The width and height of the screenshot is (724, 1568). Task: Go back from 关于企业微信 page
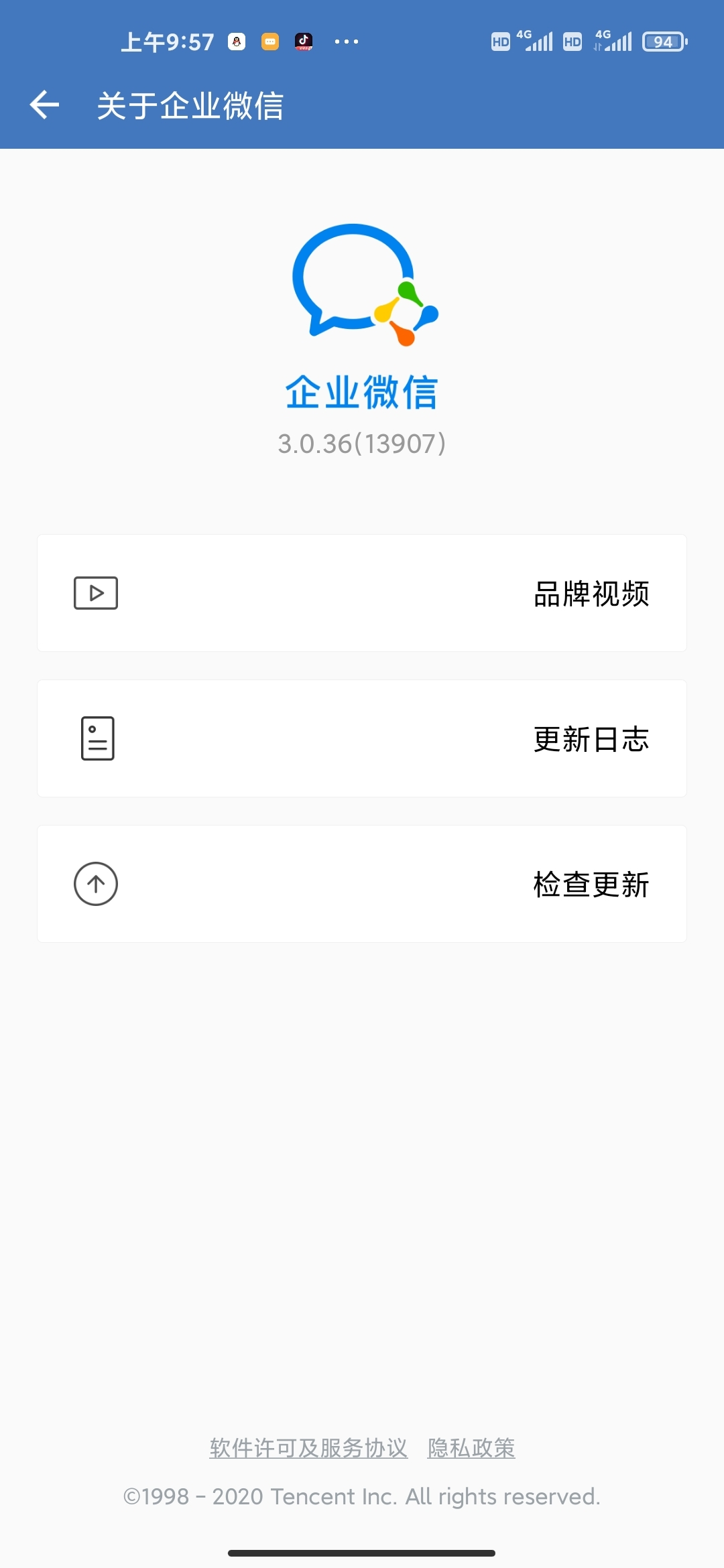(x=44, y=105)
